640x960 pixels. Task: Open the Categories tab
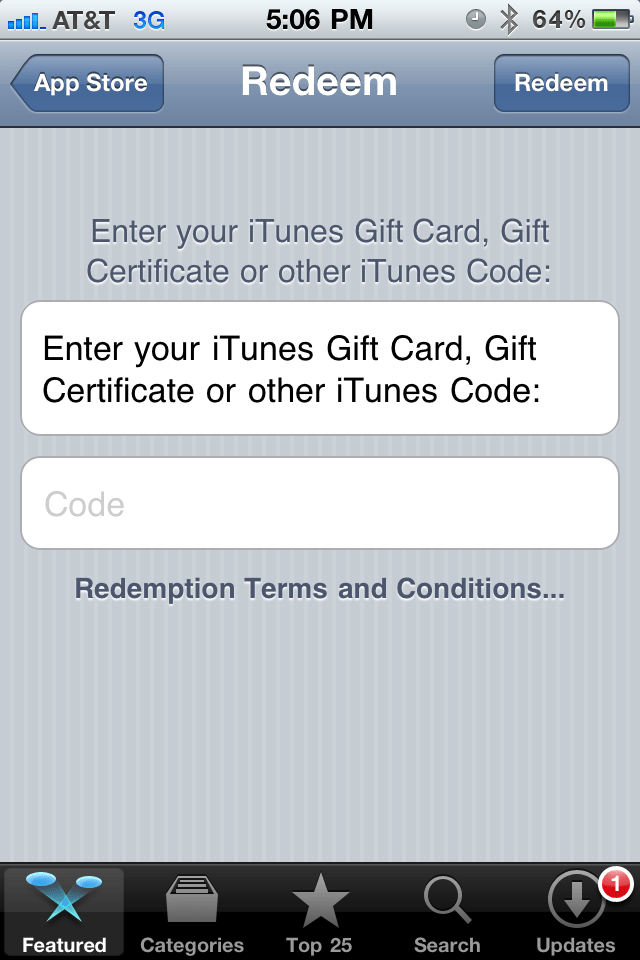click(x=192, y=912)
